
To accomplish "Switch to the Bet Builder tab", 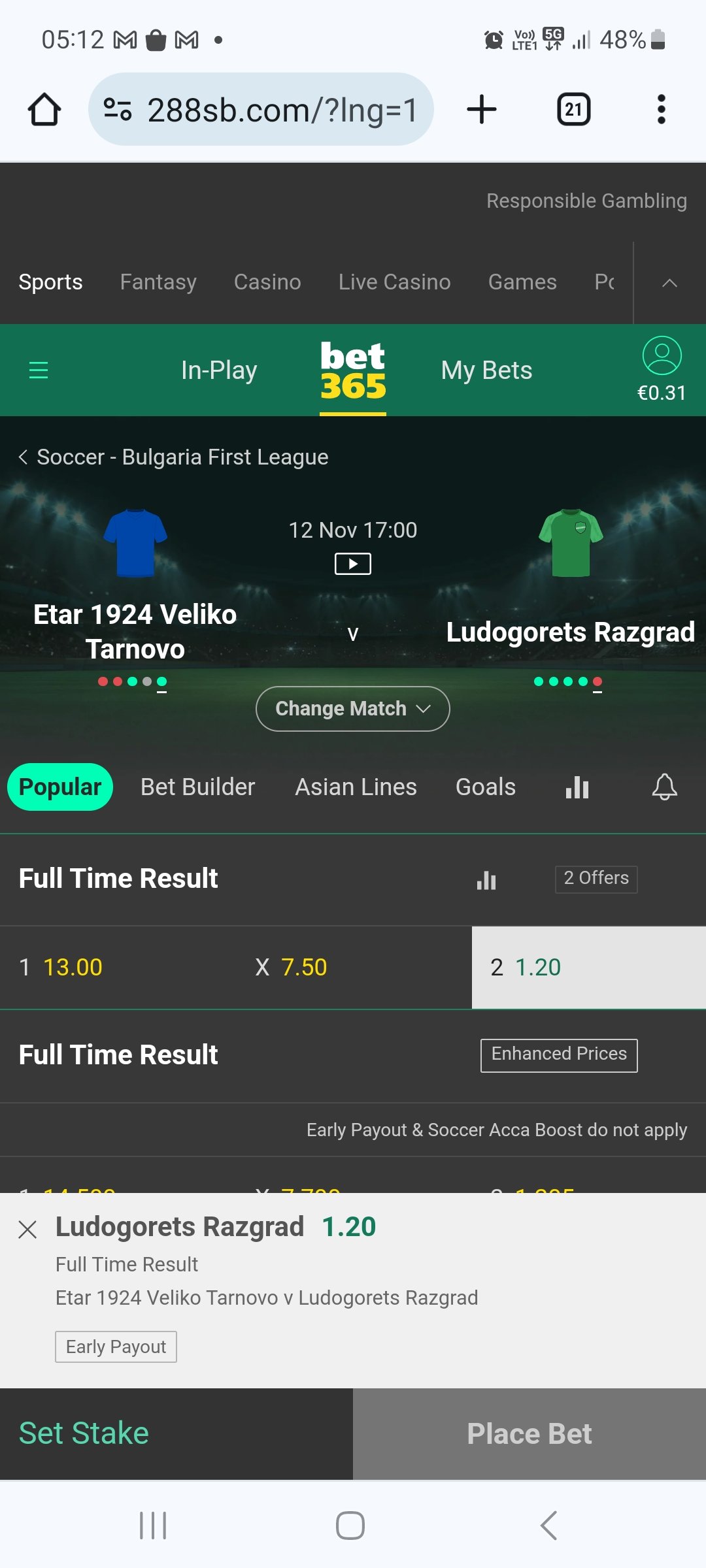I will click(x=197, y=787).
